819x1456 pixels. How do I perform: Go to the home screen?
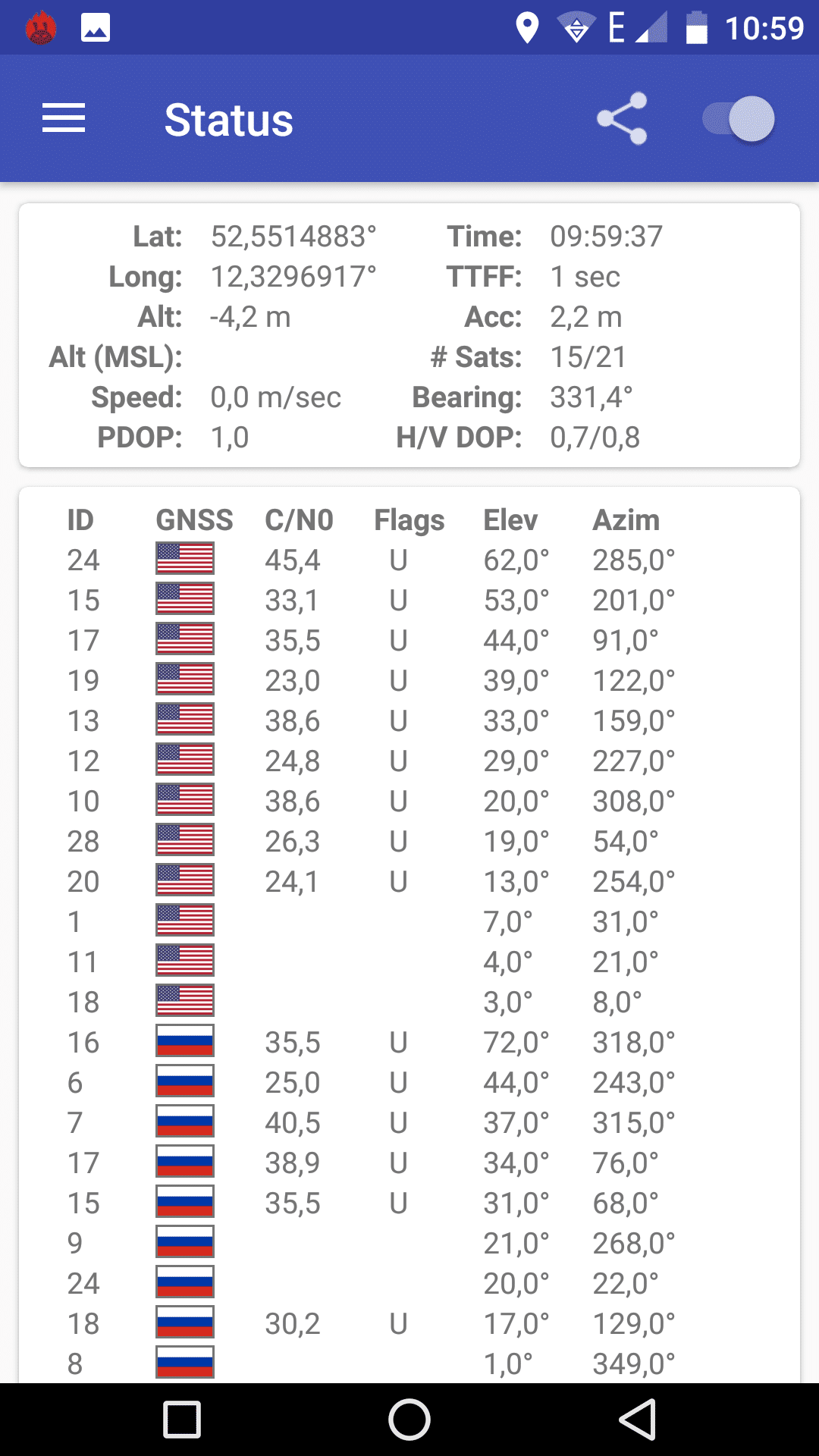[409, 1420]
